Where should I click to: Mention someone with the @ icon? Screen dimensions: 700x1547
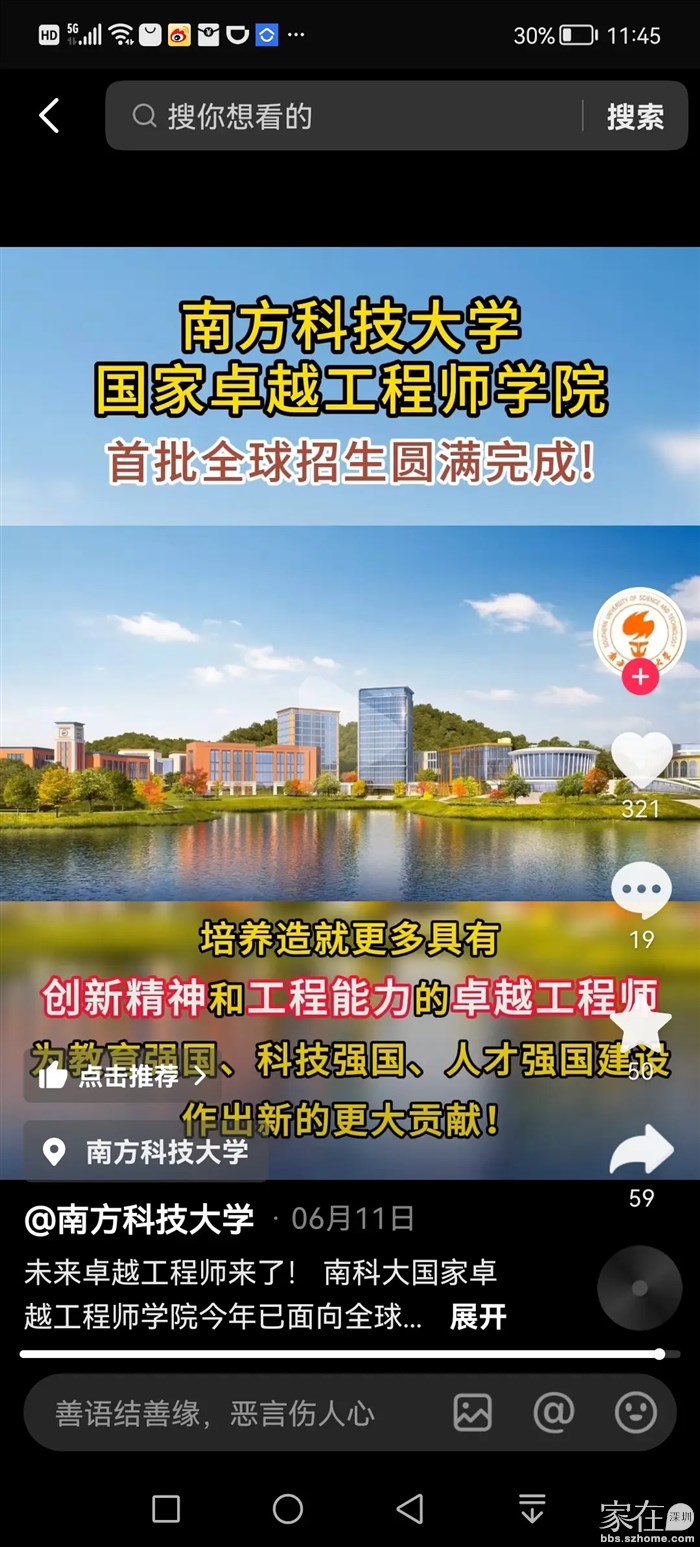[x=553, y=1412]
